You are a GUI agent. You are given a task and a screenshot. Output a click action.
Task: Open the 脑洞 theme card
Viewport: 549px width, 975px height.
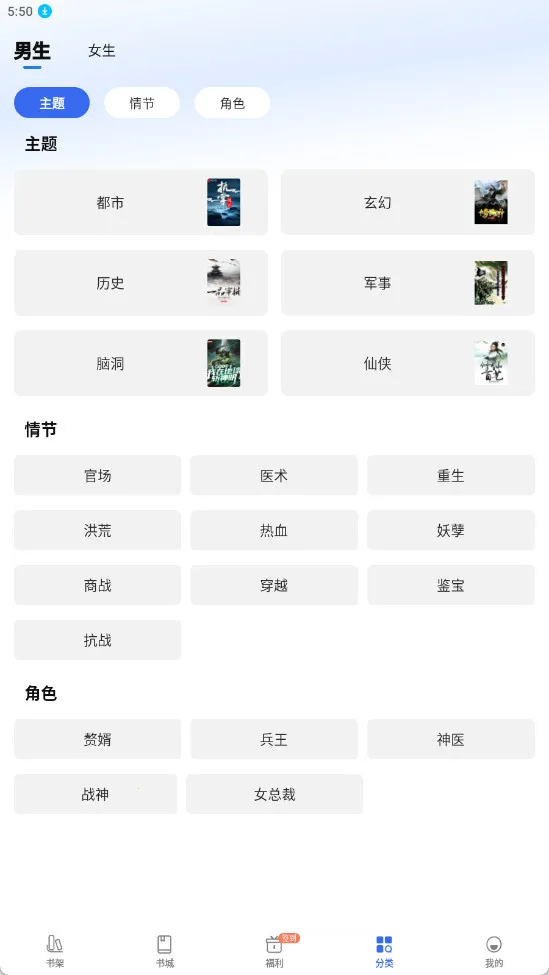141,363
